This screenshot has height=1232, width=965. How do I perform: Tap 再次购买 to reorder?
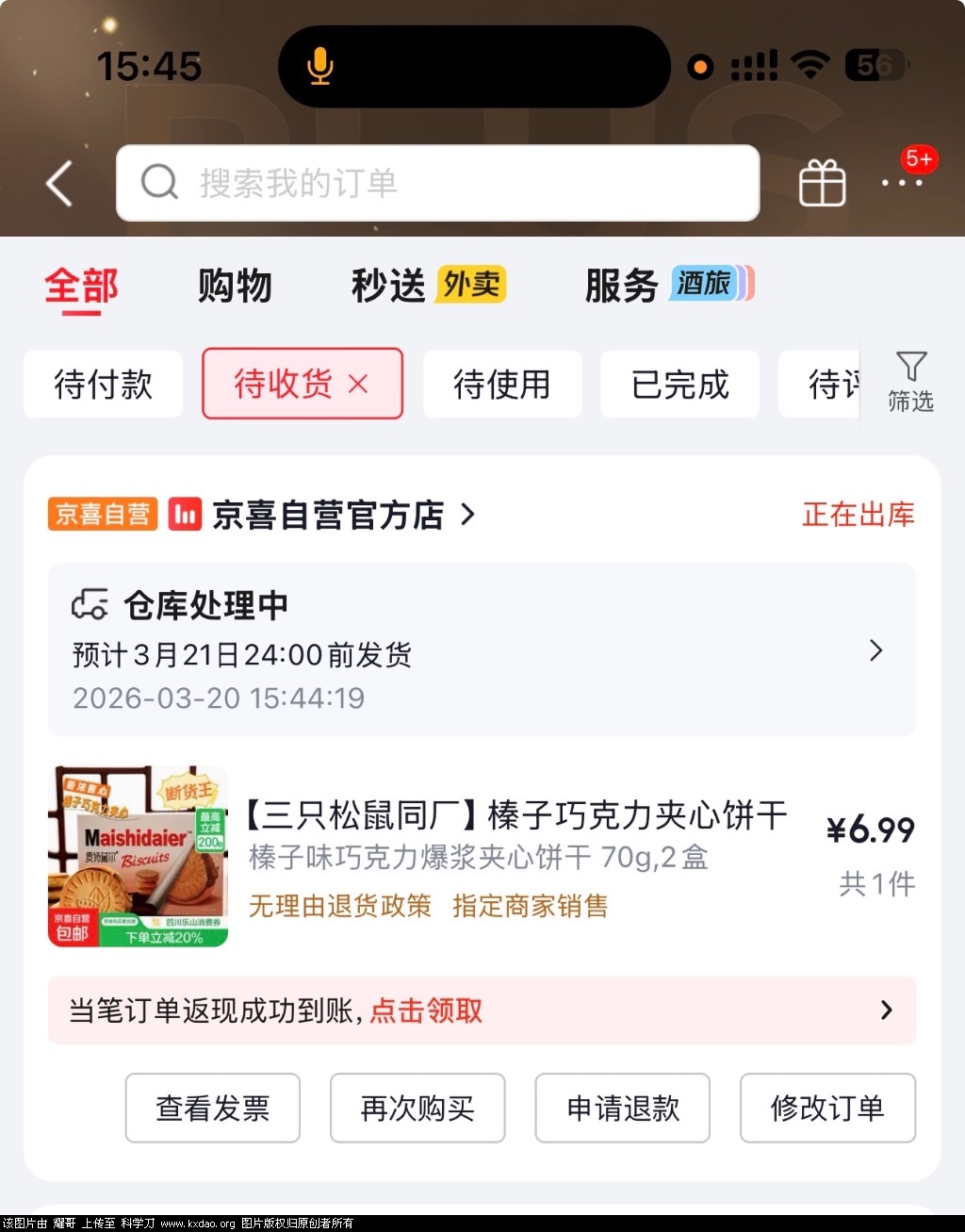[417, 1108]
